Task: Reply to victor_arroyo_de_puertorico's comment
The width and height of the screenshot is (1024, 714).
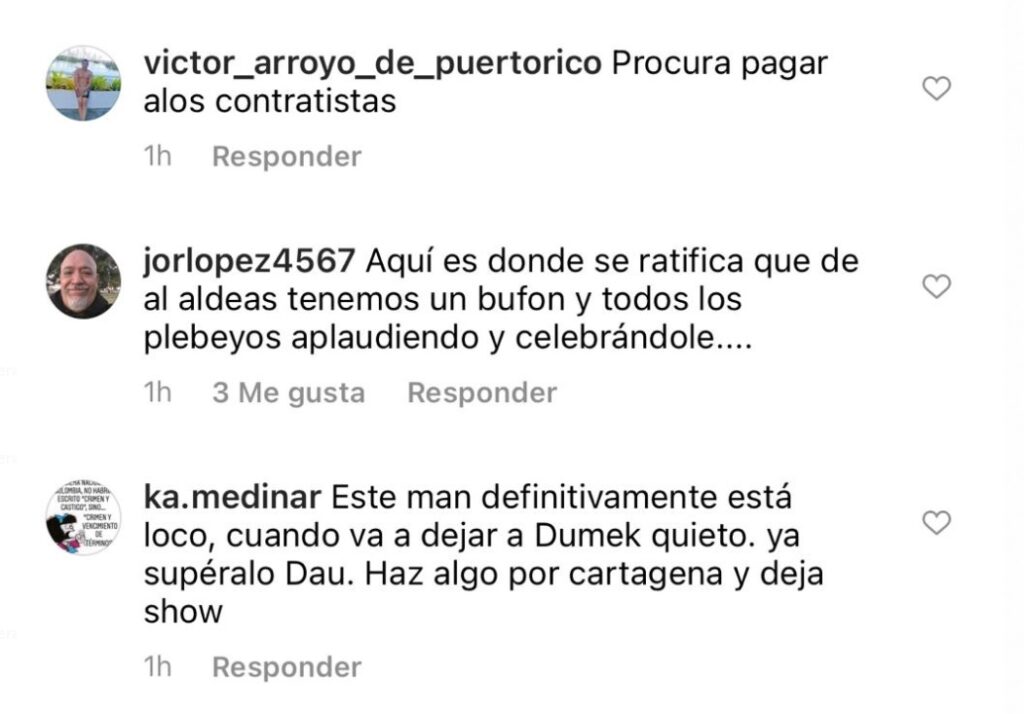Action: click(x=286, y=157)
